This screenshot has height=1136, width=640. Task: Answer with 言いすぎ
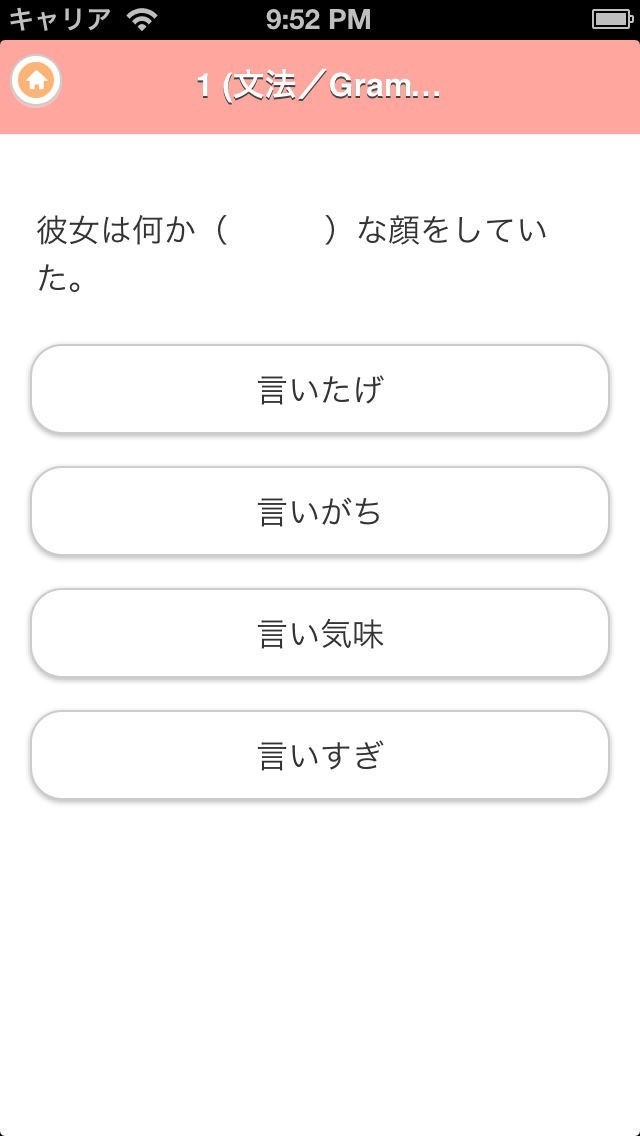click(320, 755)
